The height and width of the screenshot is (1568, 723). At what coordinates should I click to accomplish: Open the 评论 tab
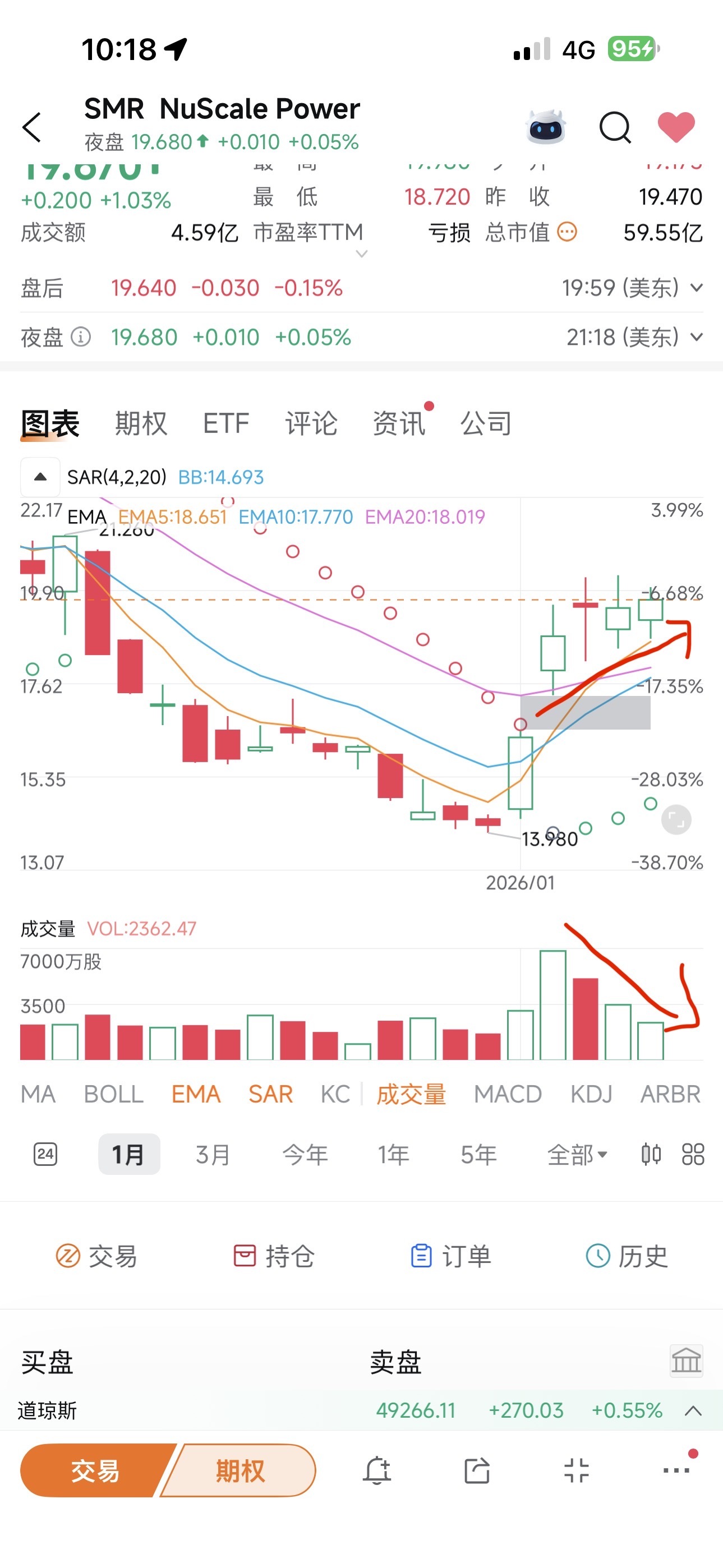[x=312, y=423]
